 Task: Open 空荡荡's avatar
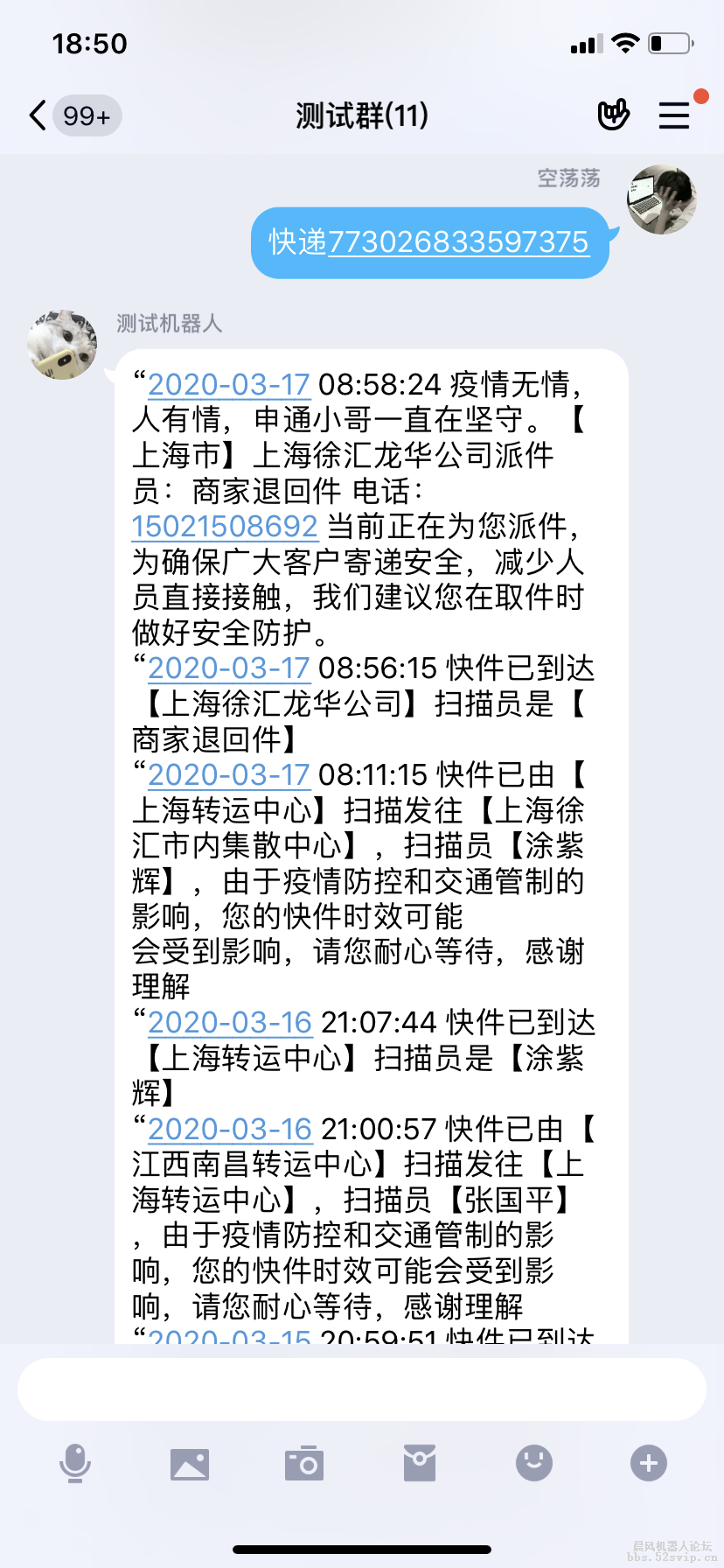pos(662,199)
